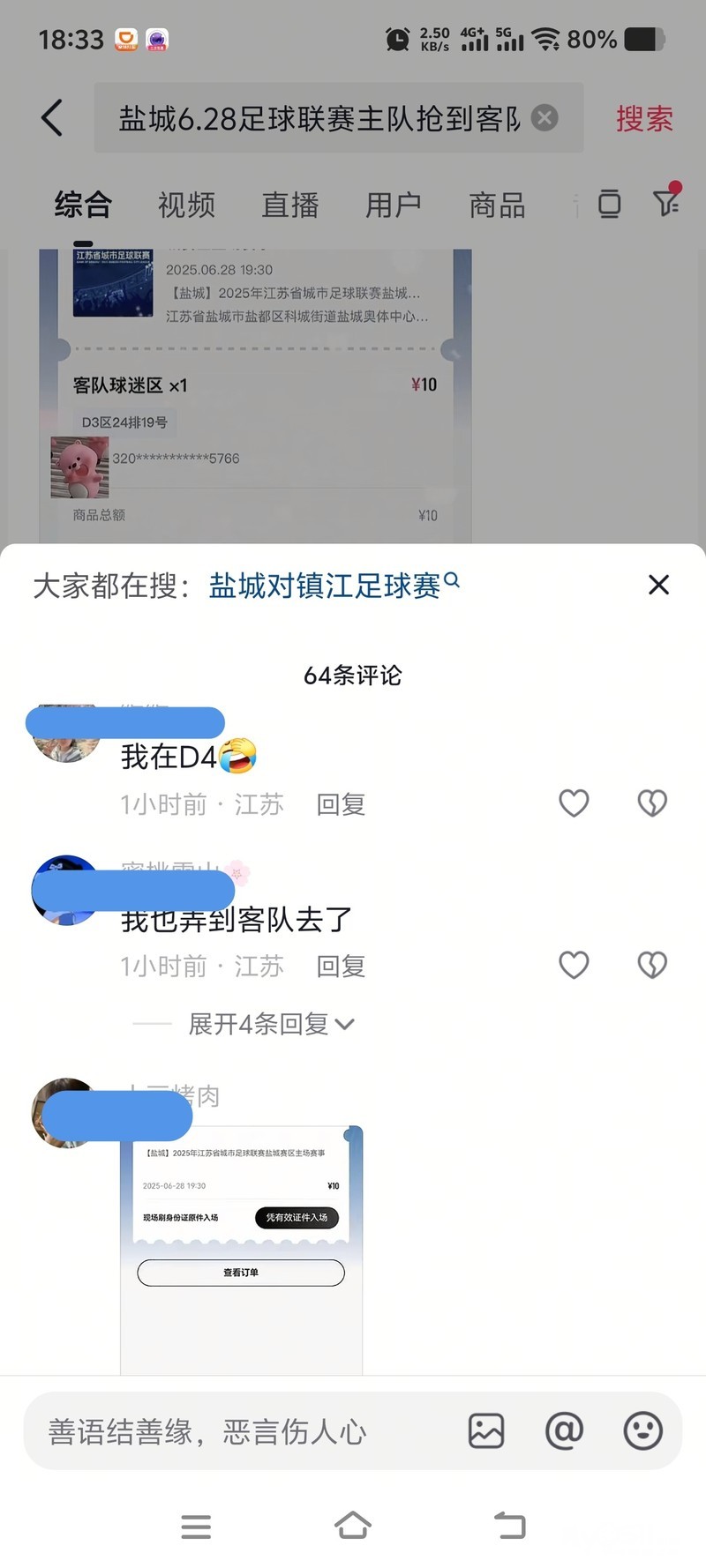Reply to the comment 我在D4

(341, 804)
